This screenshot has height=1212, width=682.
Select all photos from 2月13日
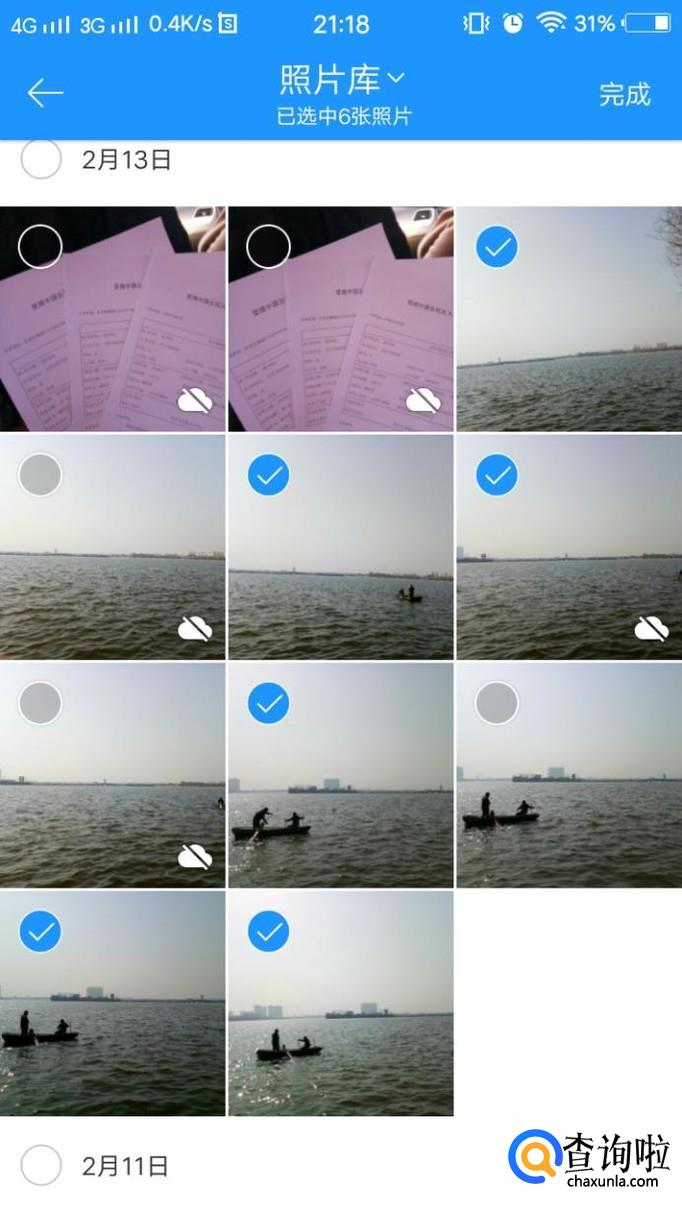pos(41,159)
